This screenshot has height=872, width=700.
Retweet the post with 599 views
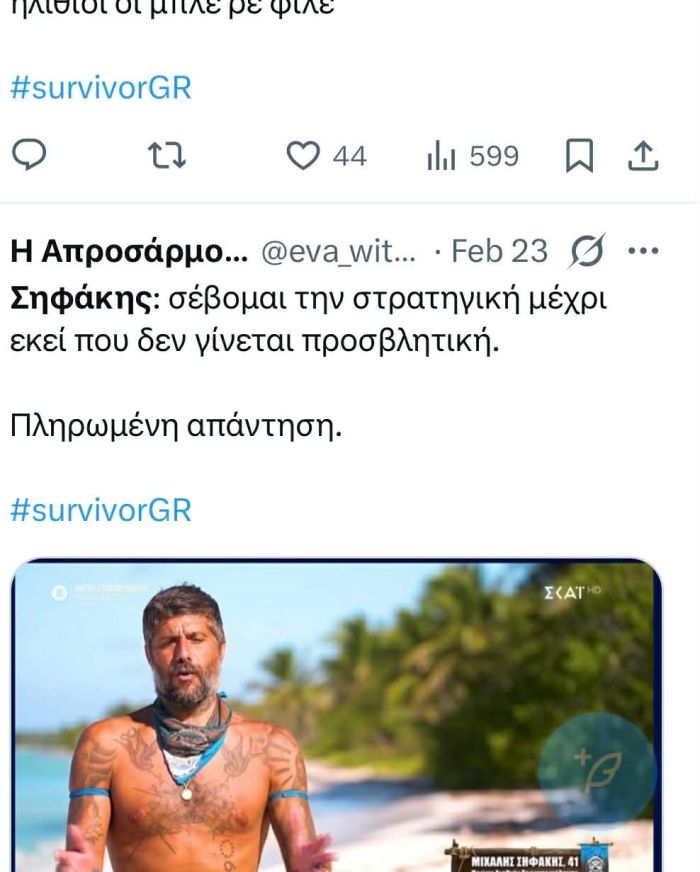[167, 156]
